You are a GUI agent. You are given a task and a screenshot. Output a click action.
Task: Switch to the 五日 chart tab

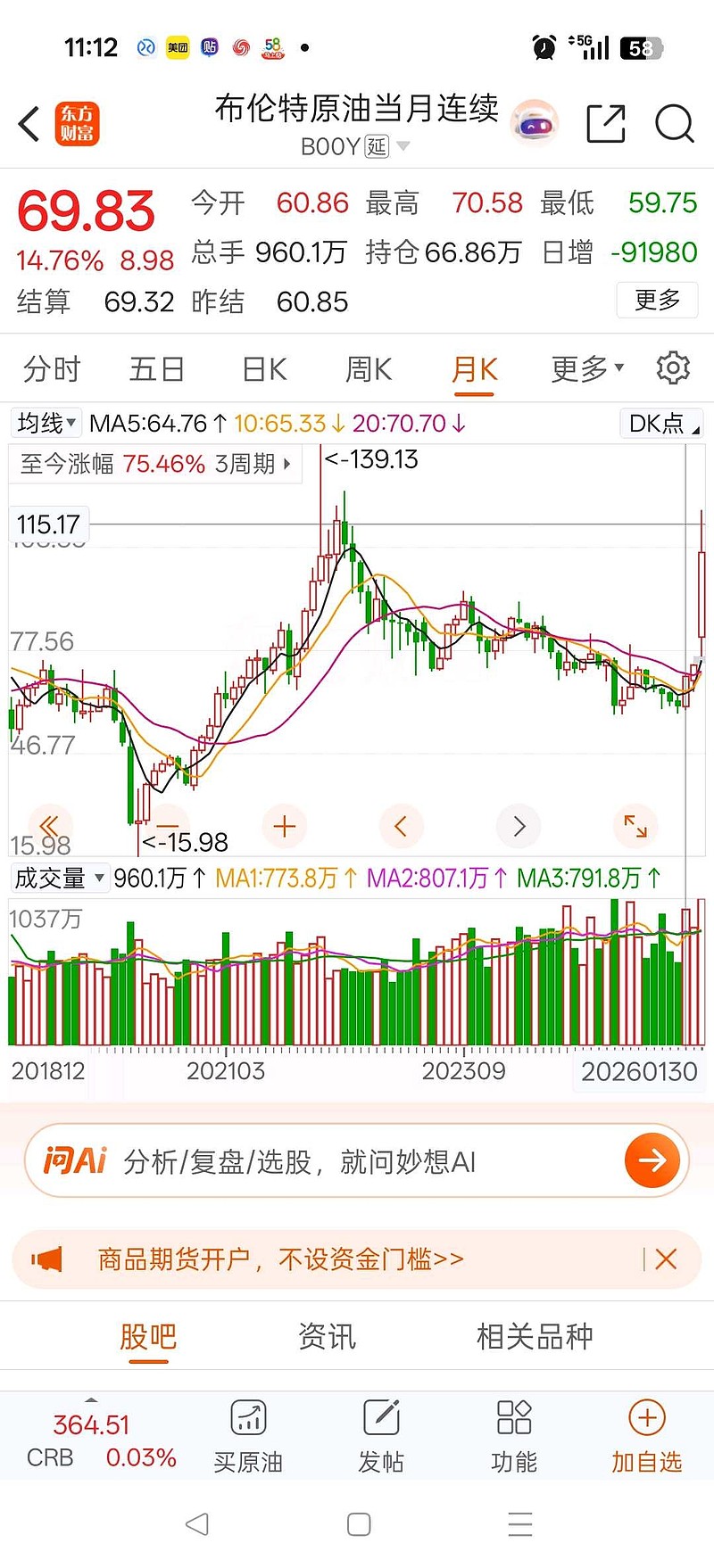[x=156, y=369]
